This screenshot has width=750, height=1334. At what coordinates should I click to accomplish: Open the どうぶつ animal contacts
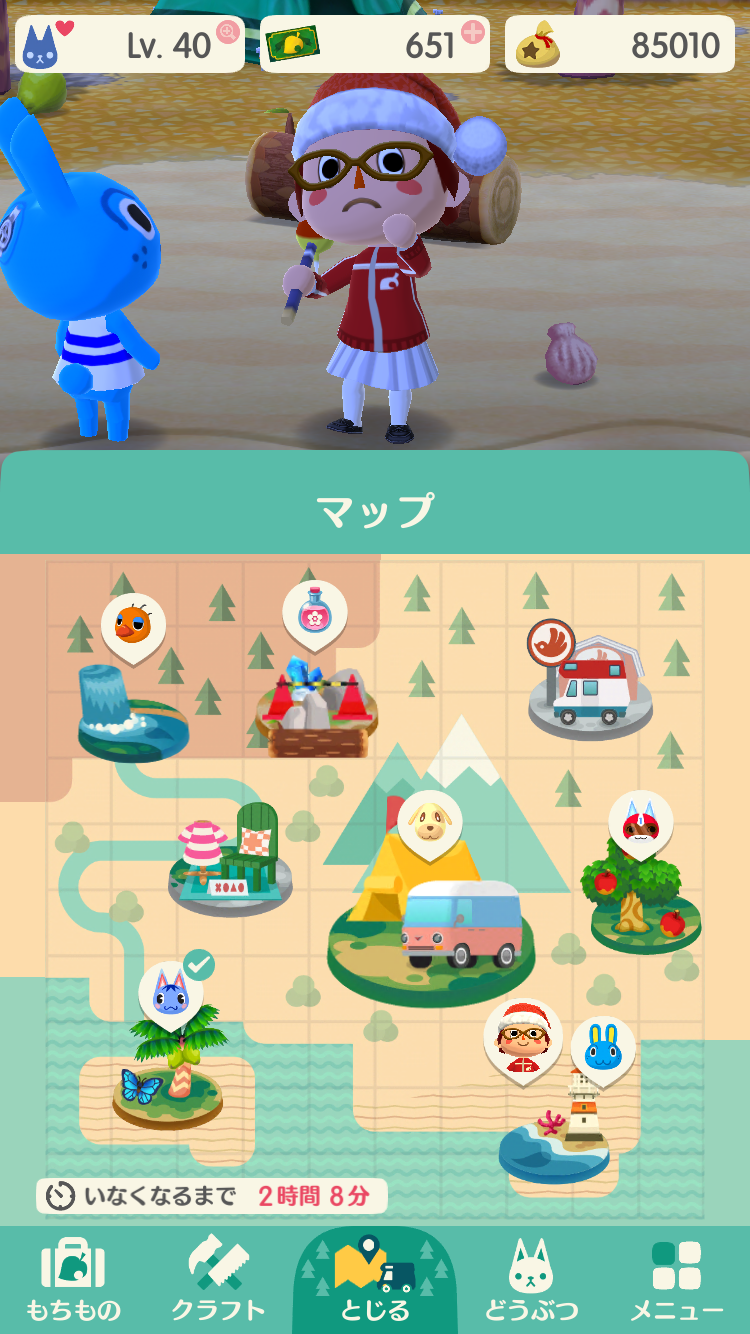(531, 1280)
